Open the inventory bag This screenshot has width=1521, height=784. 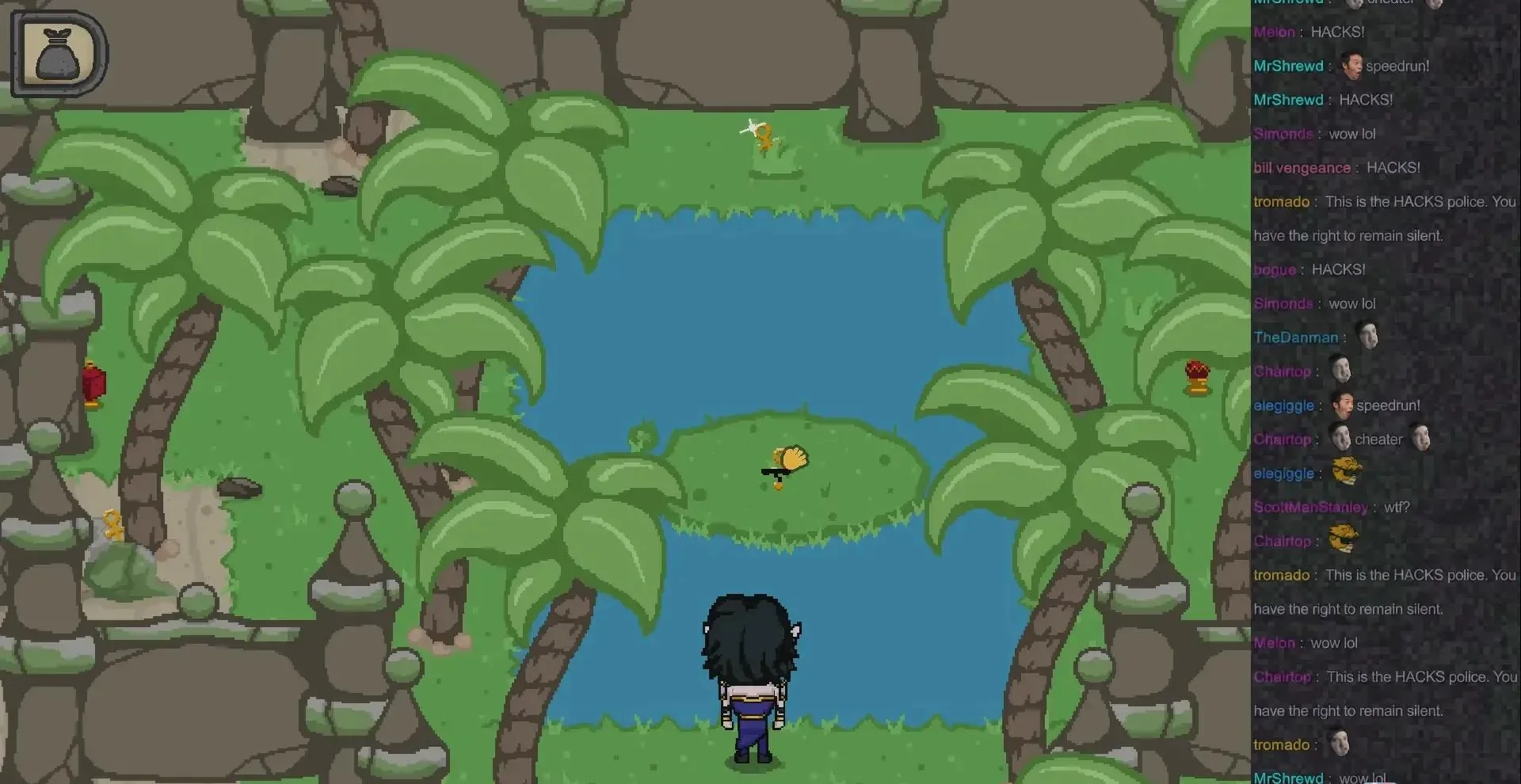[58, 54]
